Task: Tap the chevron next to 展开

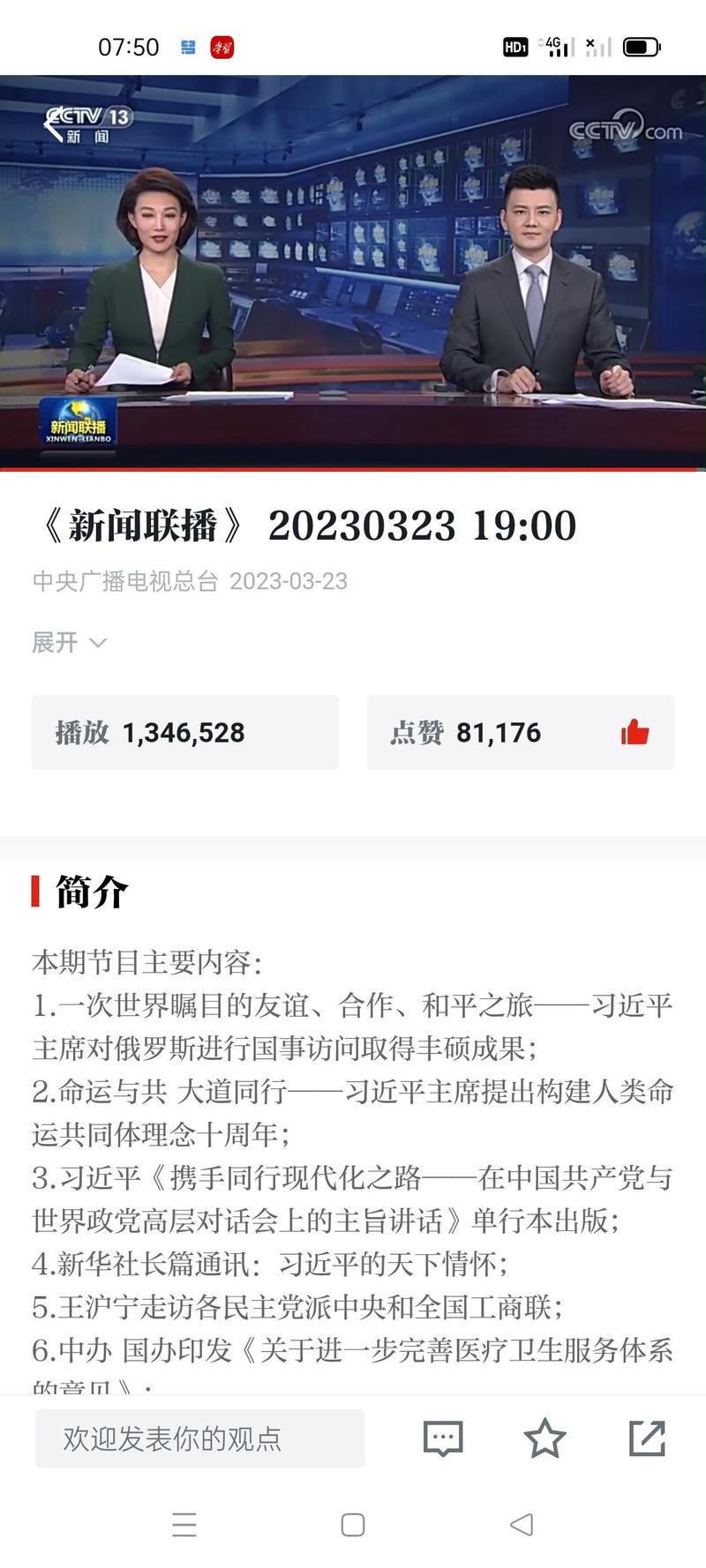Action: pyautogui.click(x=100, y=643)
